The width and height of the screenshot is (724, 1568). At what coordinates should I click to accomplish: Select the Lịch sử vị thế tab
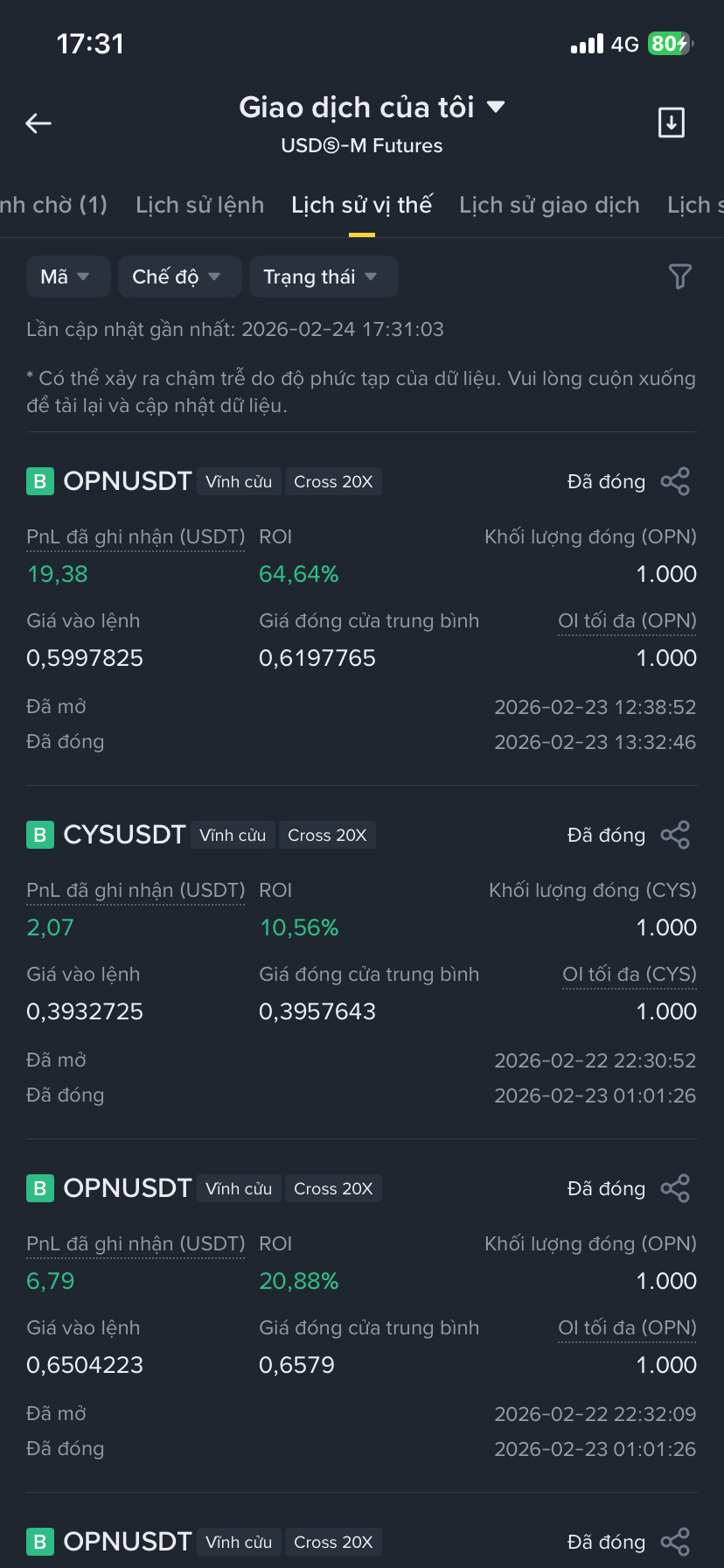pyautogui.click(x=361, y=206)
